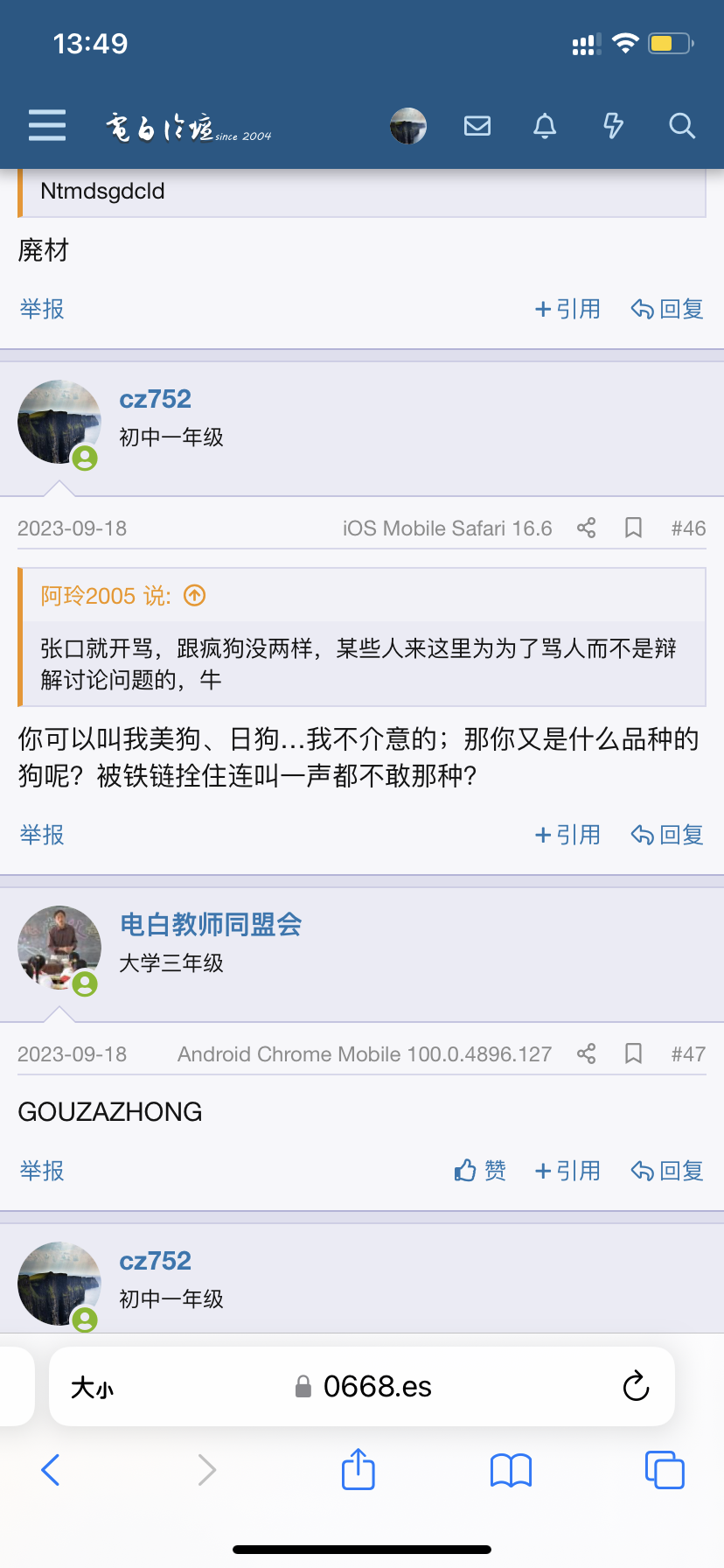
Task: Quote post #46 with 引用
Action: (567, 835)
